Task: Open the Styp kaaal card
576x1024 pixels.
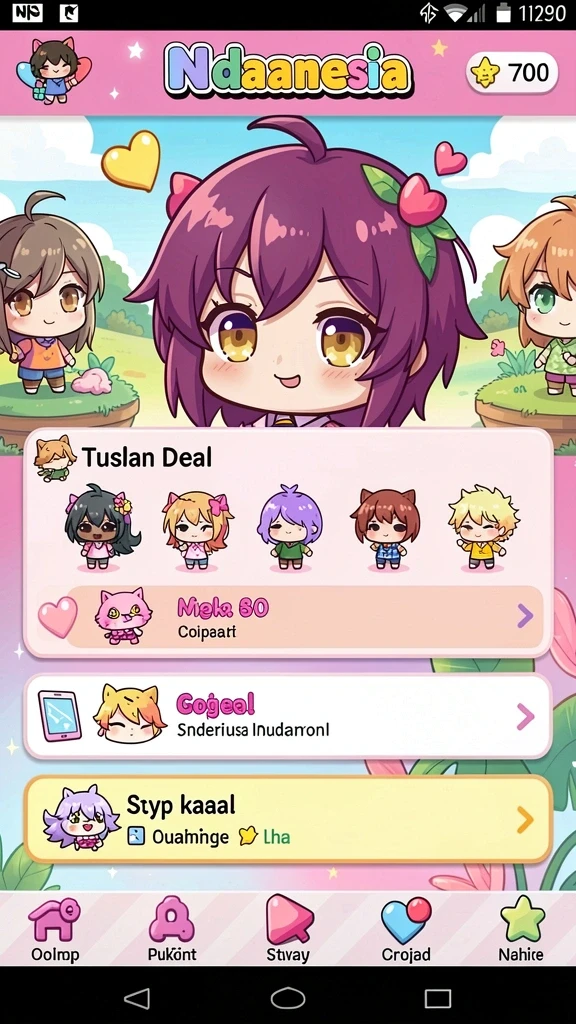Action: point(288,820)
